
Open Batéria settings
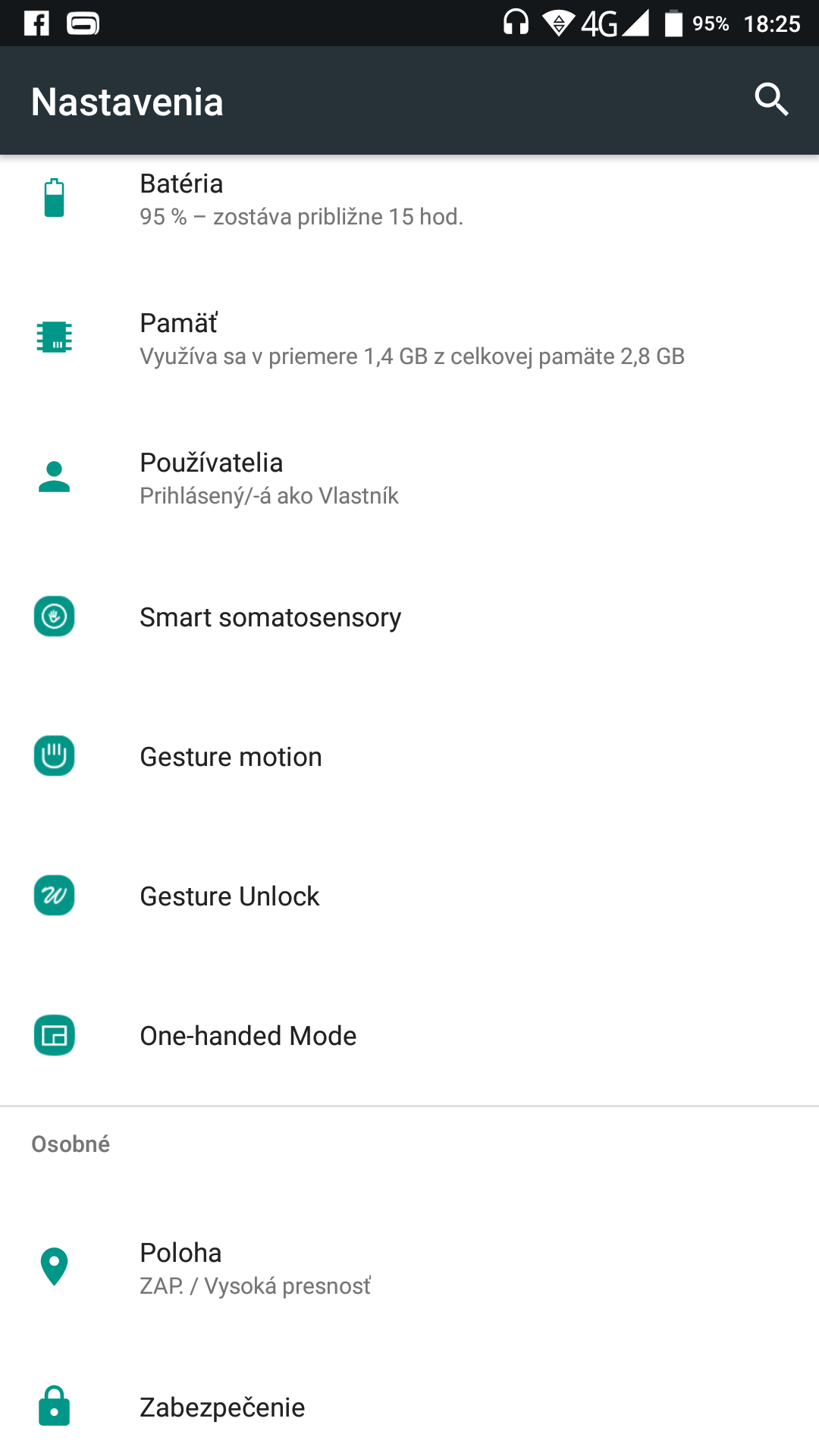(x=409, y=199)
